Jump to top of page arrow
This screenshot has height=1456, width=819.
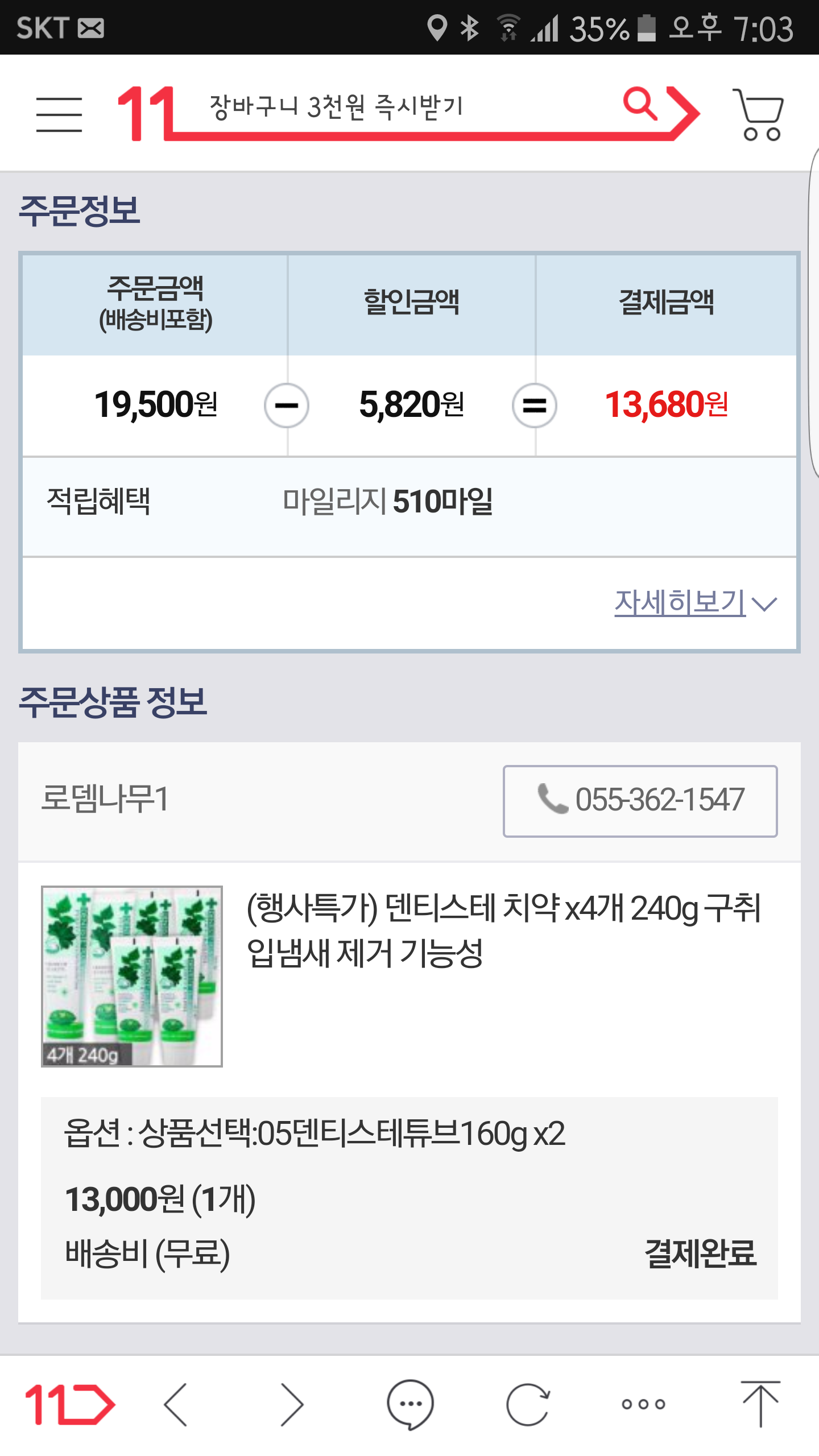pyautogui.click(x=760, y=1404)
